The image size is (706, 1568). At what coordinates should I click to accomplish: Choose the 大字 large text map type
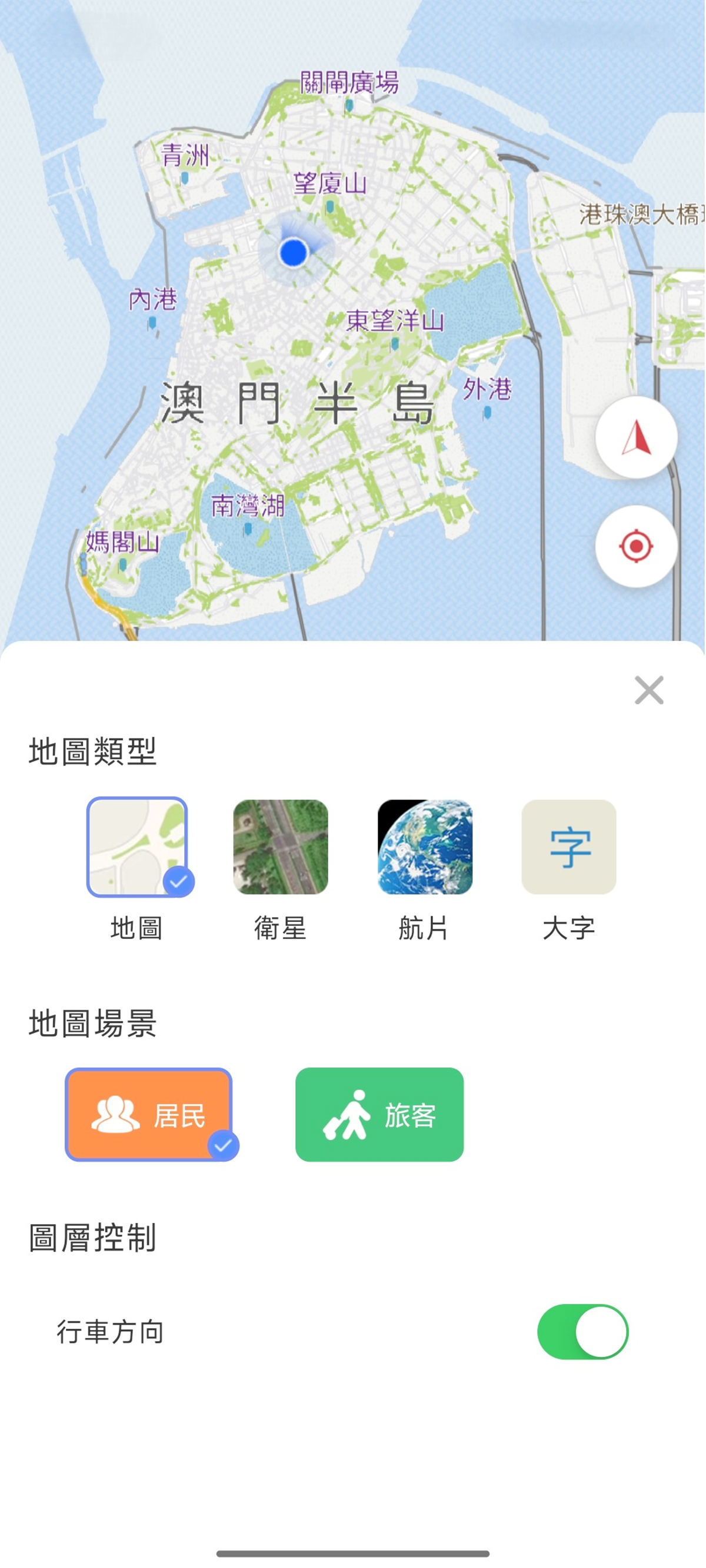tap(568, 847)
